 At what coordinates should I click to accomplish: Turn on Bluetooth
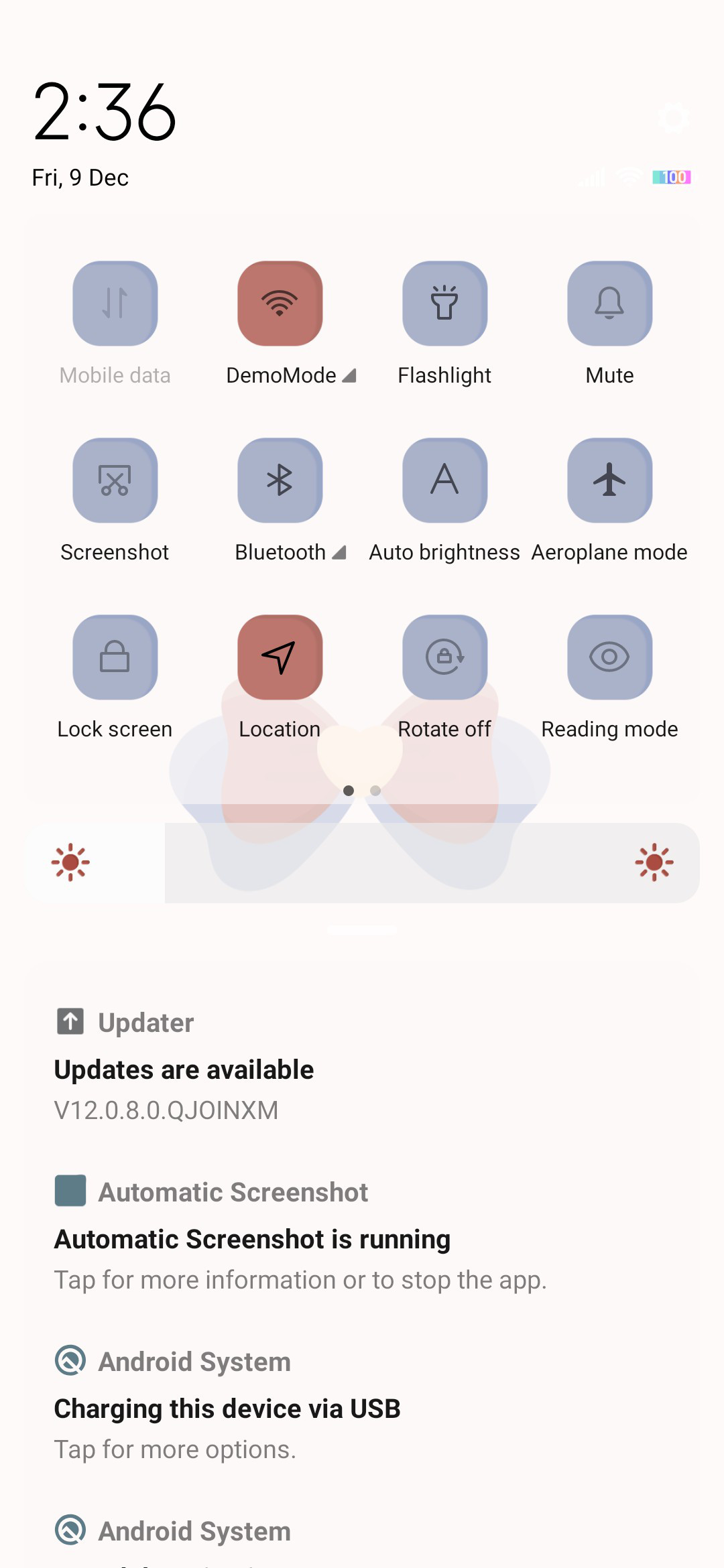(x=280, y=480)
